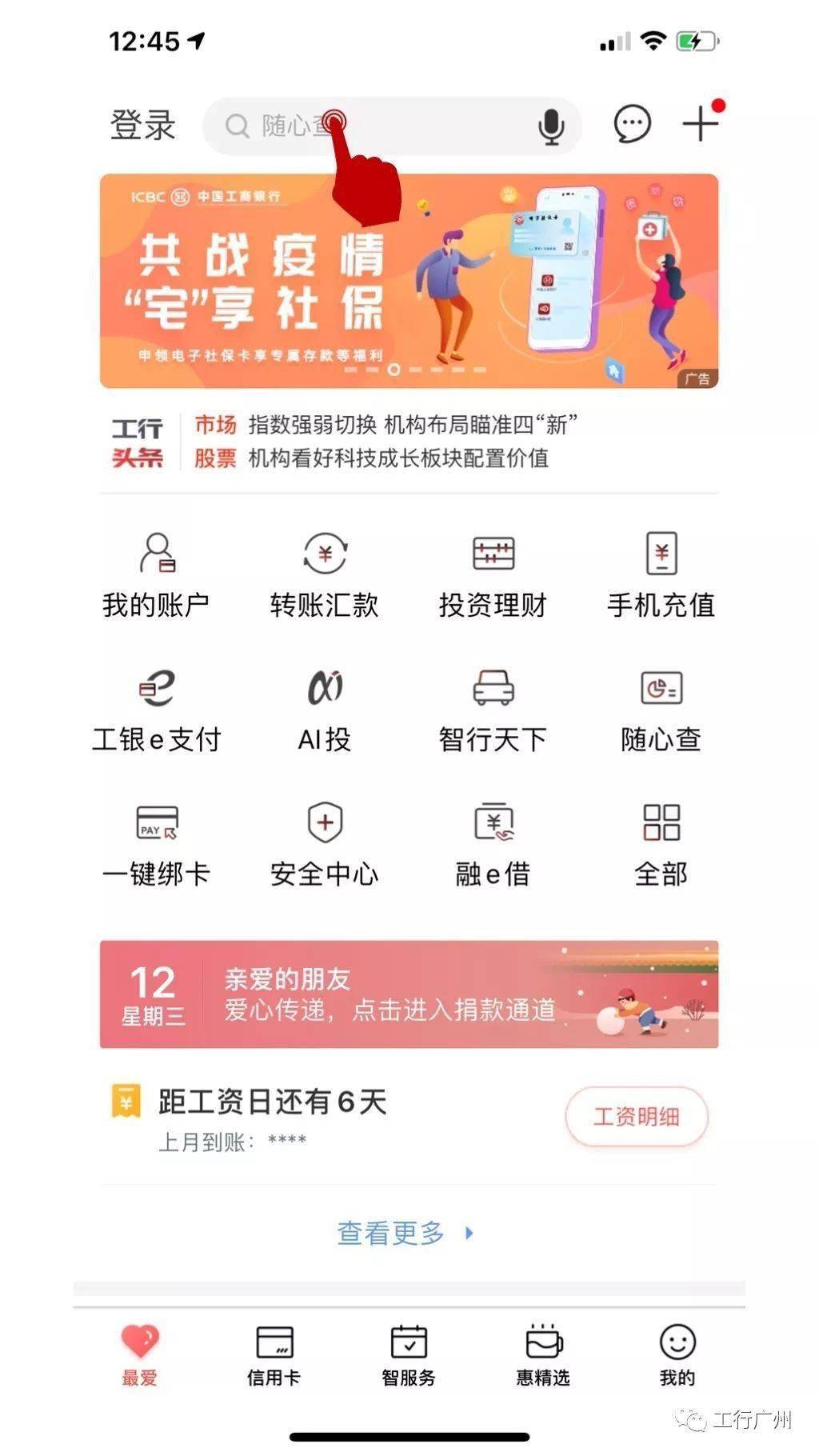
Task: Tap the 登录 login button
Action: [142, 126]
